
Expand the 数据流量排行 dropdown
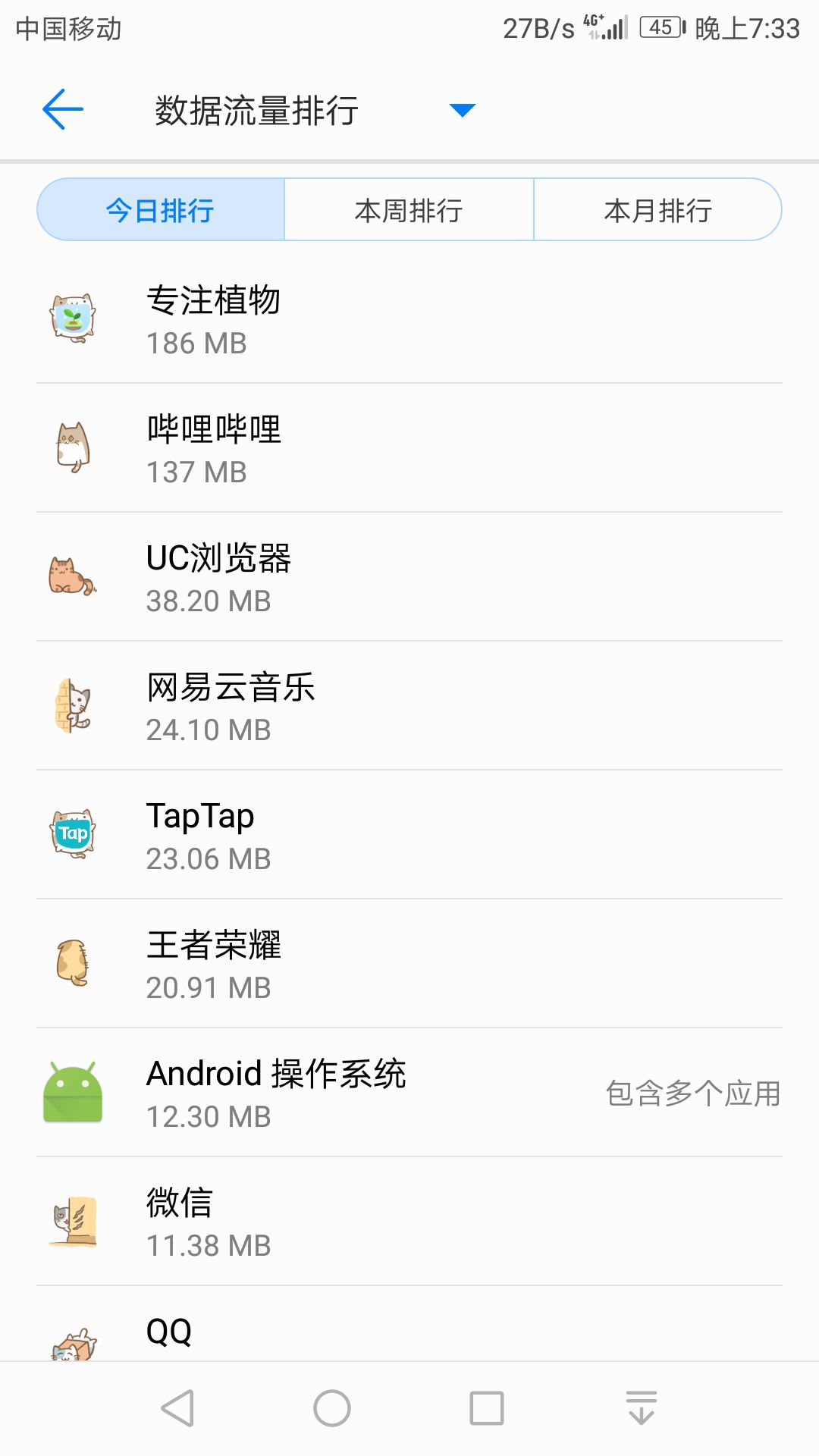(x=462, y=110)
